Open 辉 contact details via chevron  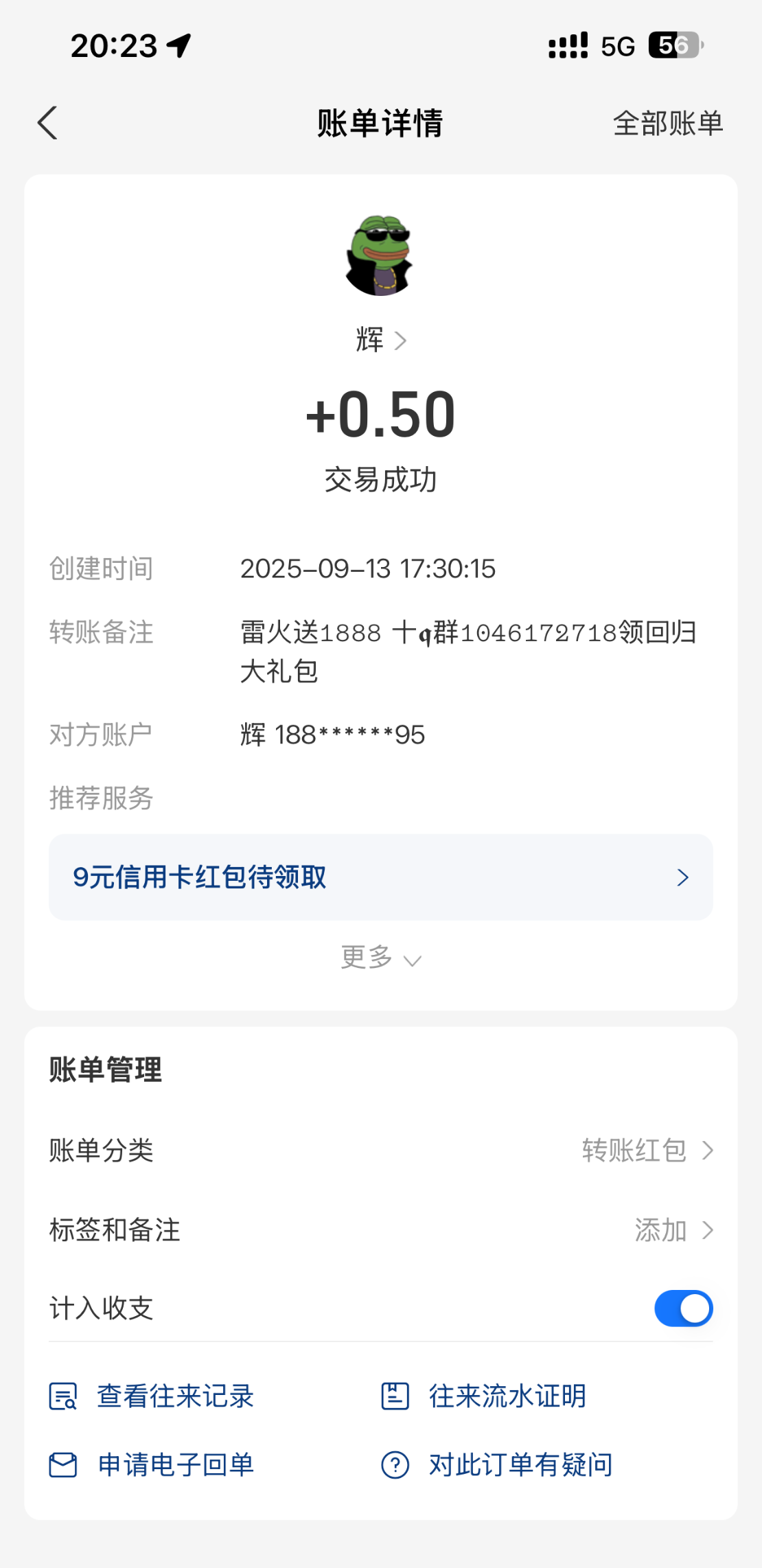(401, 340)
